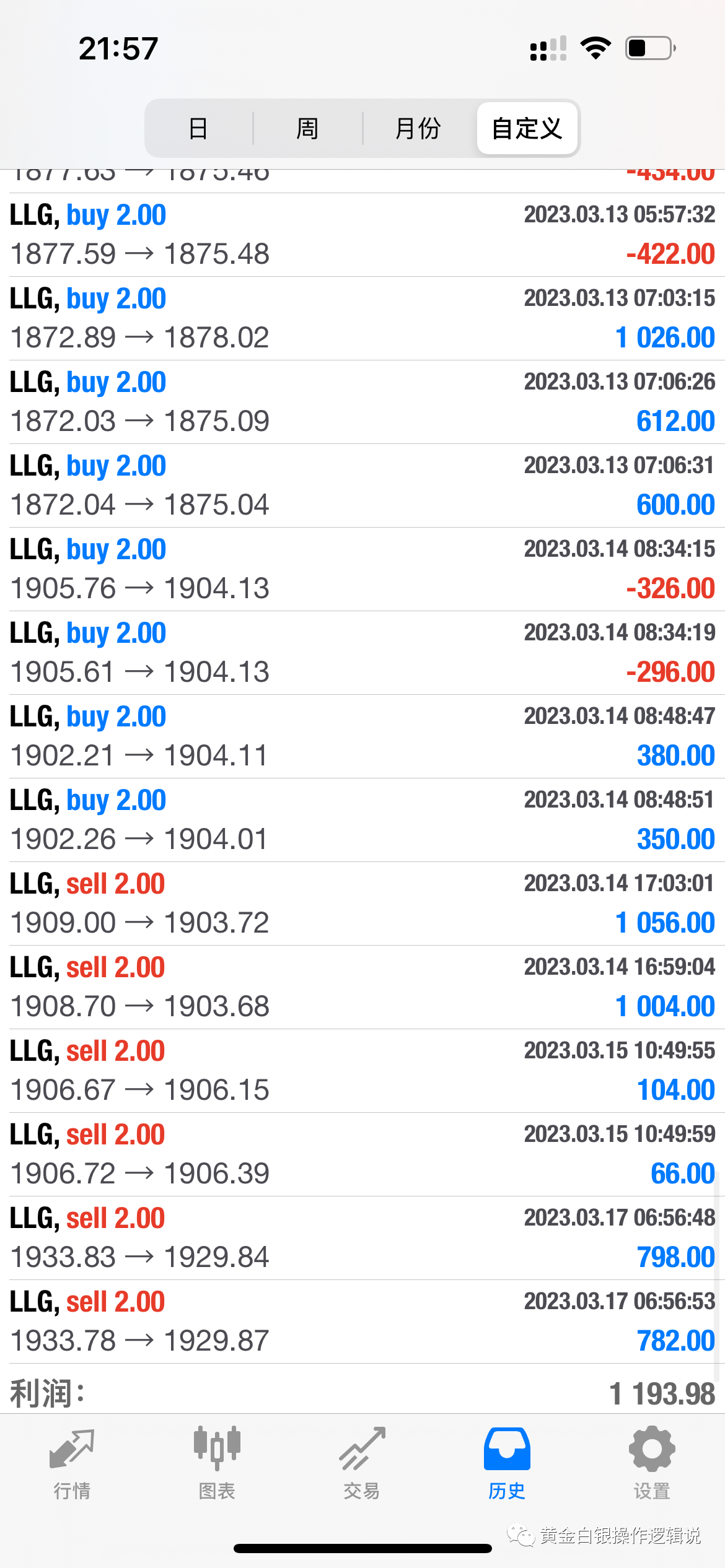Expand the buy trade closed at 05:57:32
Viewport: 725px width, 1568px height.
[x=362, y=235]
